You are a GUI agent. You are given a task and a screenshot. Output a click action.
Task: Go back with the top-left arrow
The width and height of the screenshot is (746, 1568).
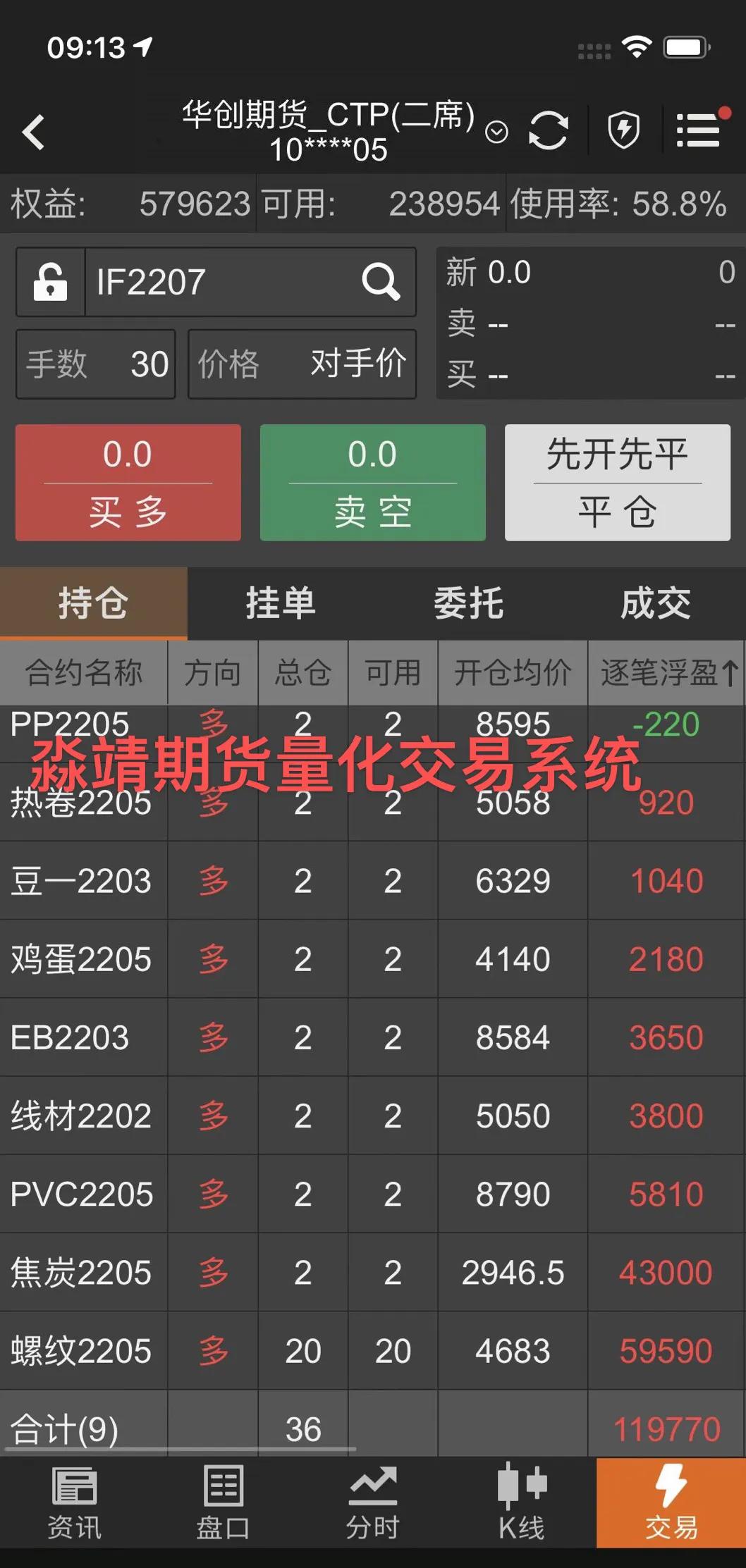click(33, 132)
